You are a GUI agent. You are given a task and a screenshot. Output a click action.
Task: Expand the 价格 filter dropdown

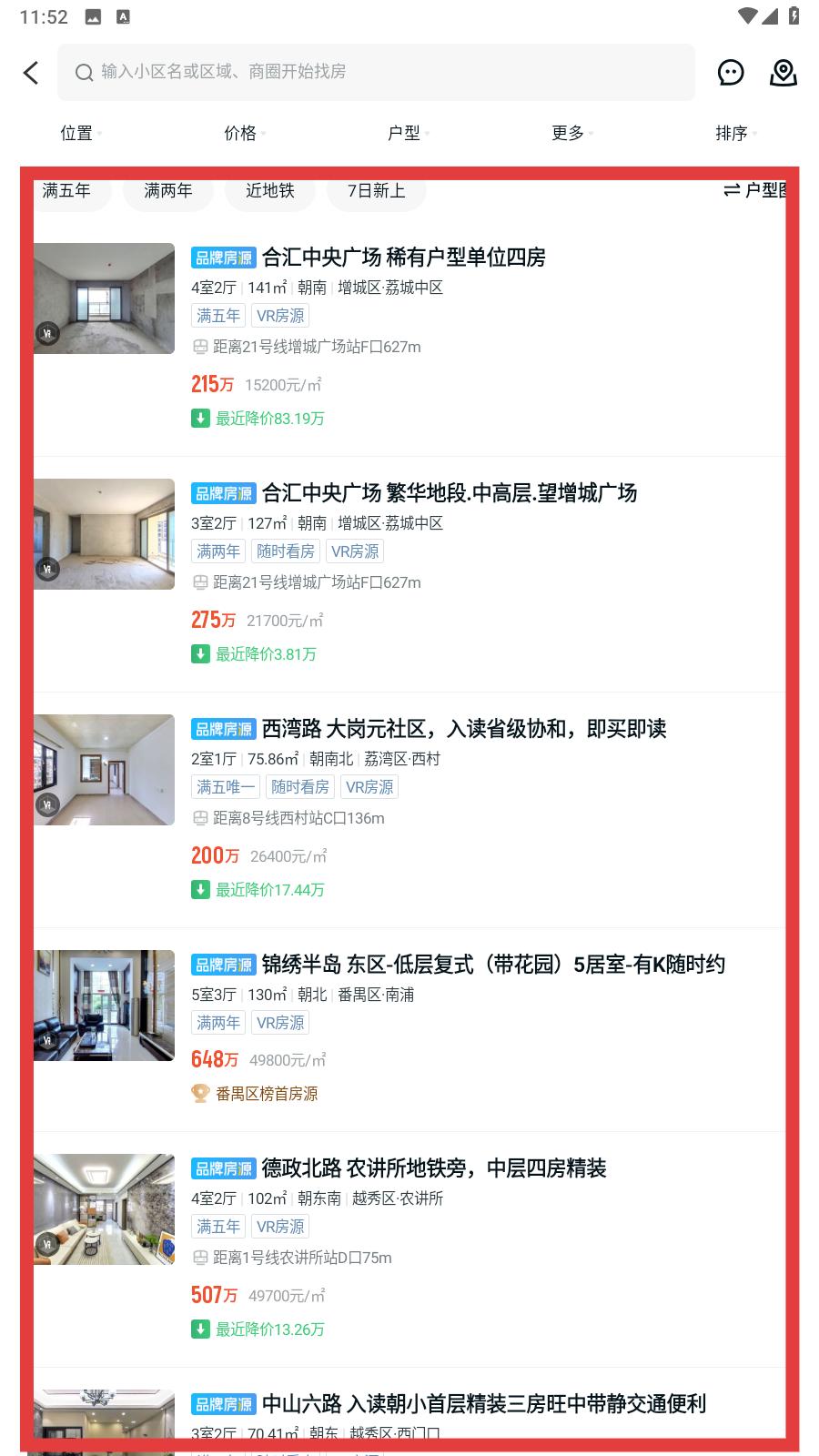[245, 134]
